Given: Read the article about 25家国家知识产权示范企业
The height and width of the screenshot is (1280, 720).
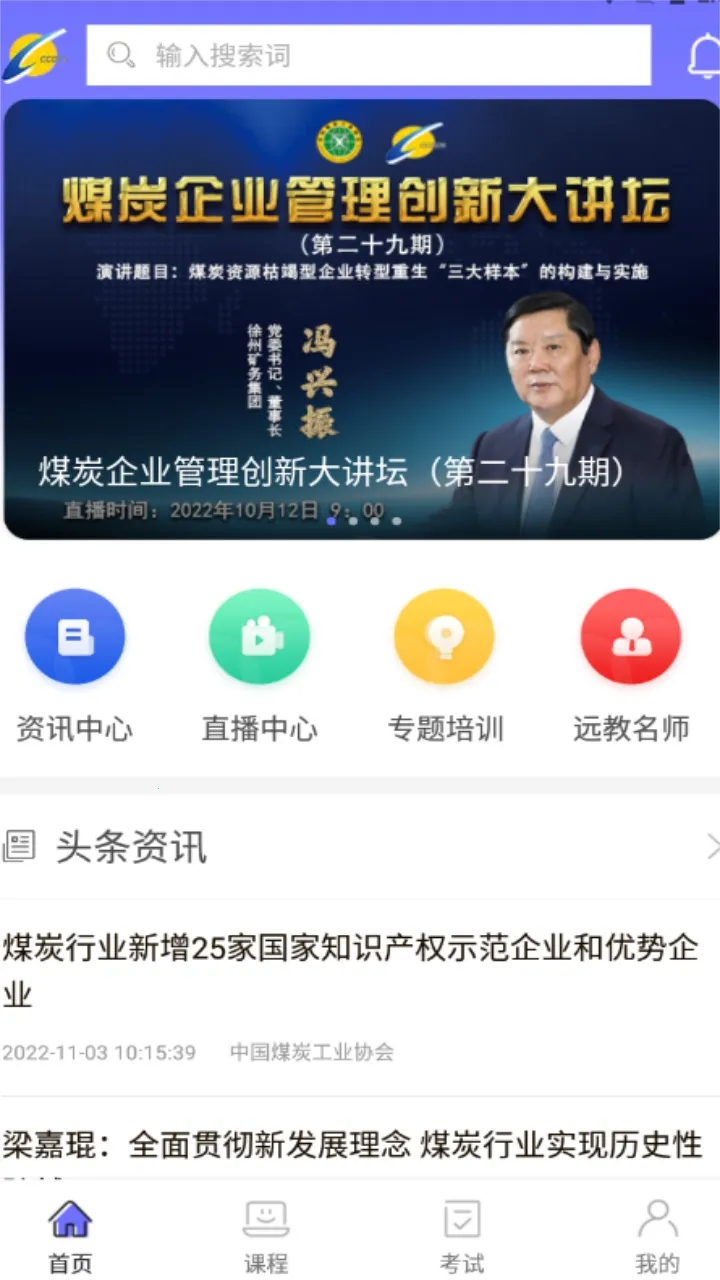Looking at the screenshot, I should [350, 970].
